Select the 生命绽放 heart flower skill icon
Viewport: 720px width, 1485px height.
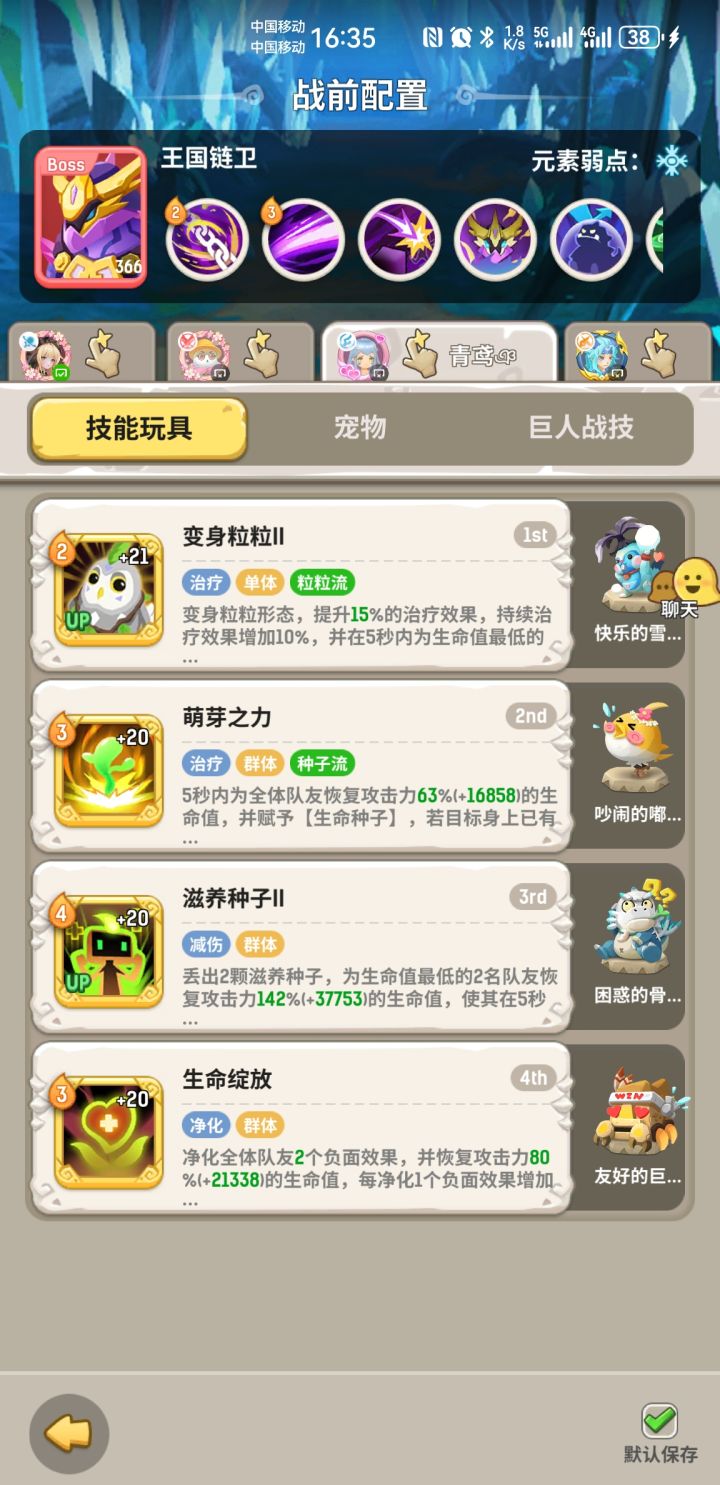coord(105,1128)
